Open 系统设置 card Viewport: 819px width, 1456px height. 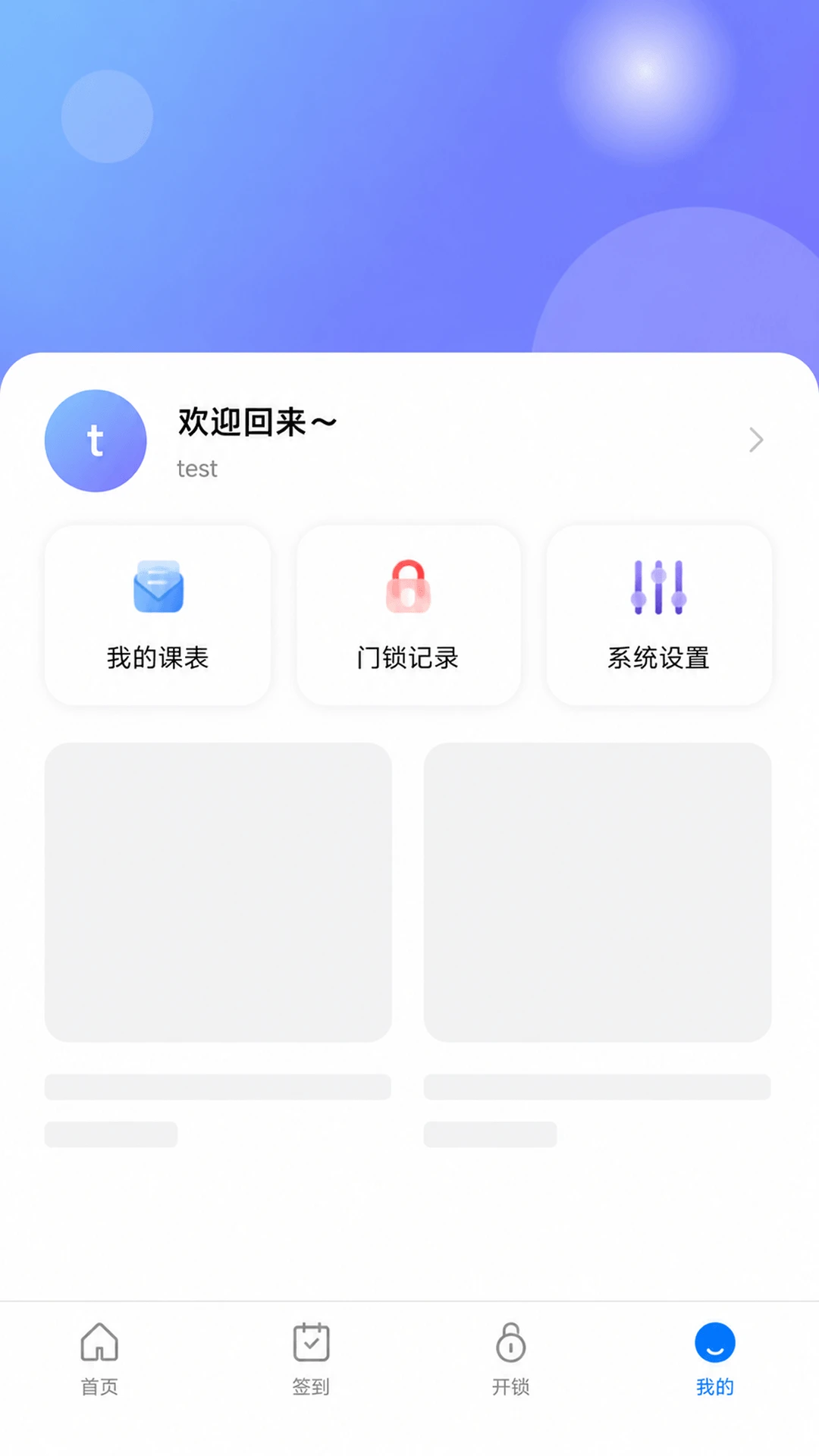pyautogui.click(x=659, y=615)
